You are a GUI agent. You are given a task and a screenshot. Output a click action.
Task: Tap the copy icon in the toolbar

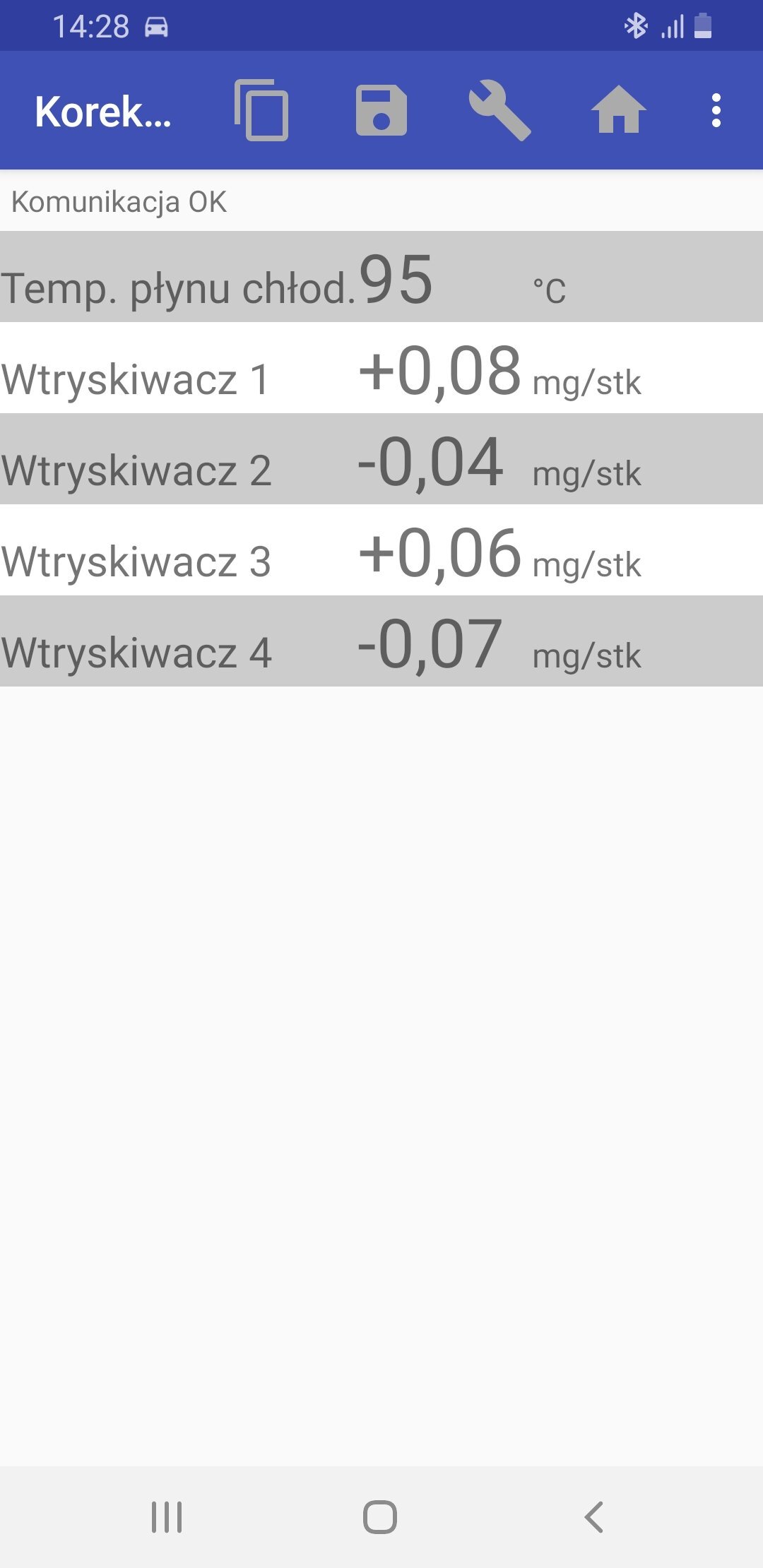click(x=261, y=110)
